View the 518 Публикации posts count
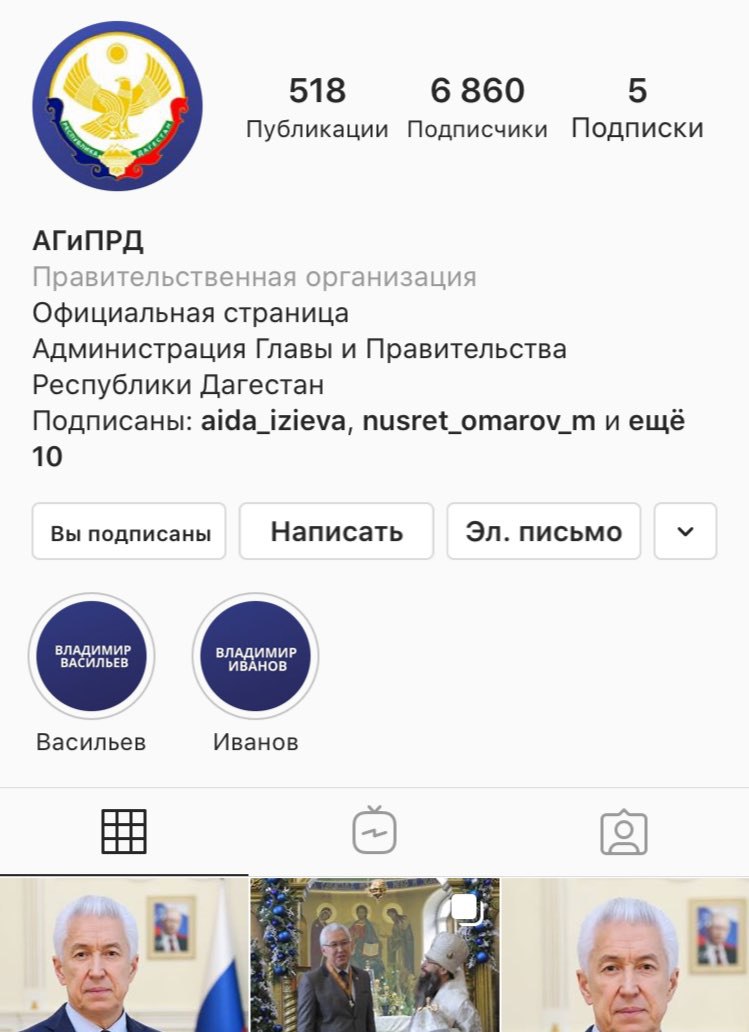Screen dimensions: 749x1032 click(x=317, y=108)
